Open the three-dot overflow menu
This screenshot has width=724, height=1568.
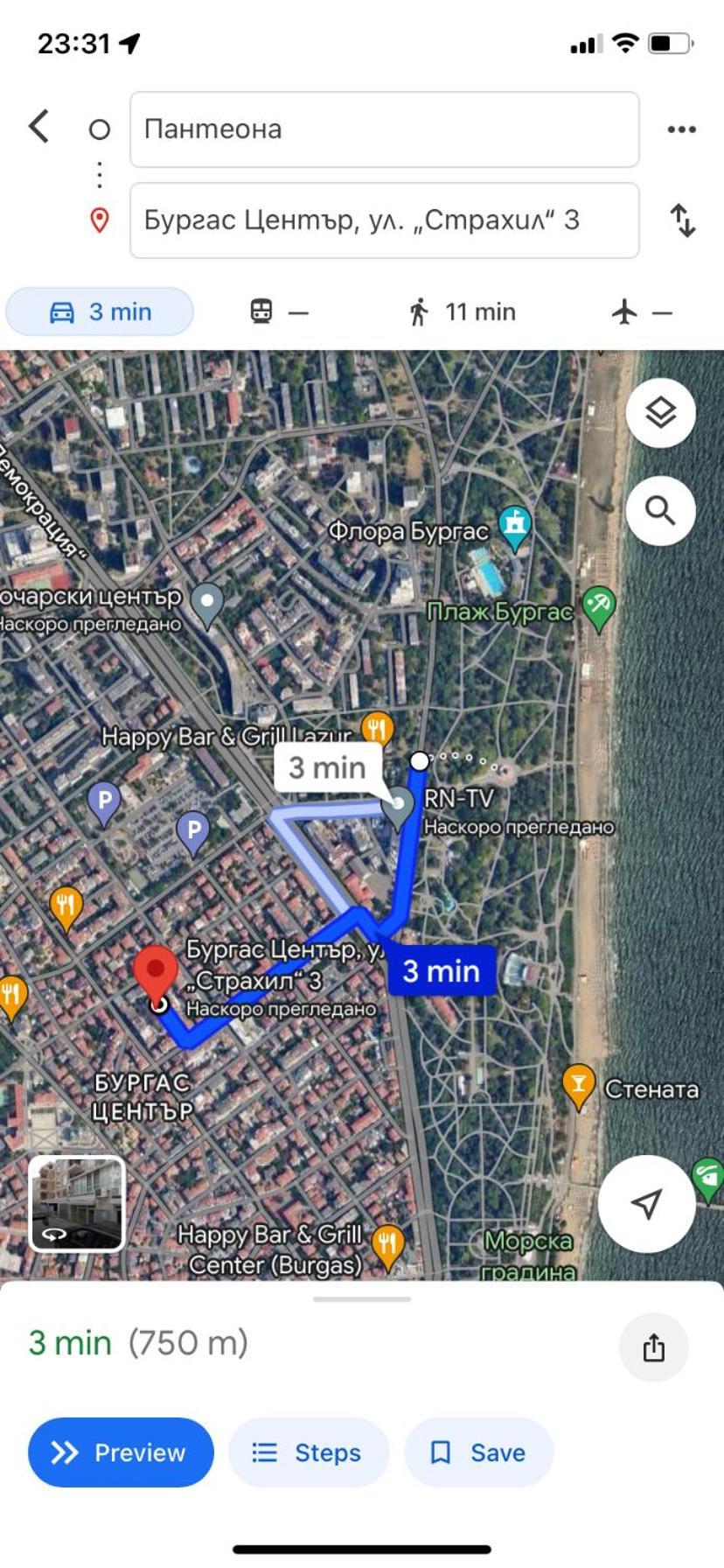681,129
